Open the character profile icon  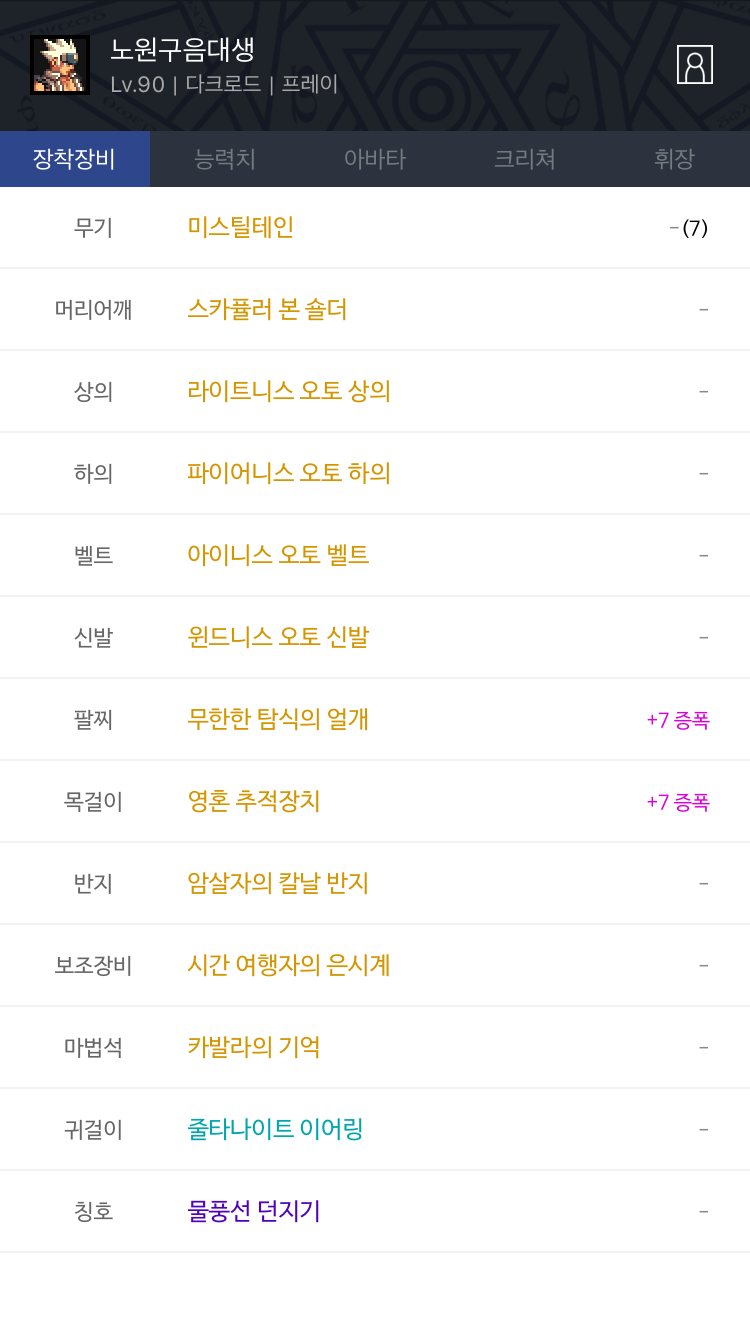(x=695, y=65)
